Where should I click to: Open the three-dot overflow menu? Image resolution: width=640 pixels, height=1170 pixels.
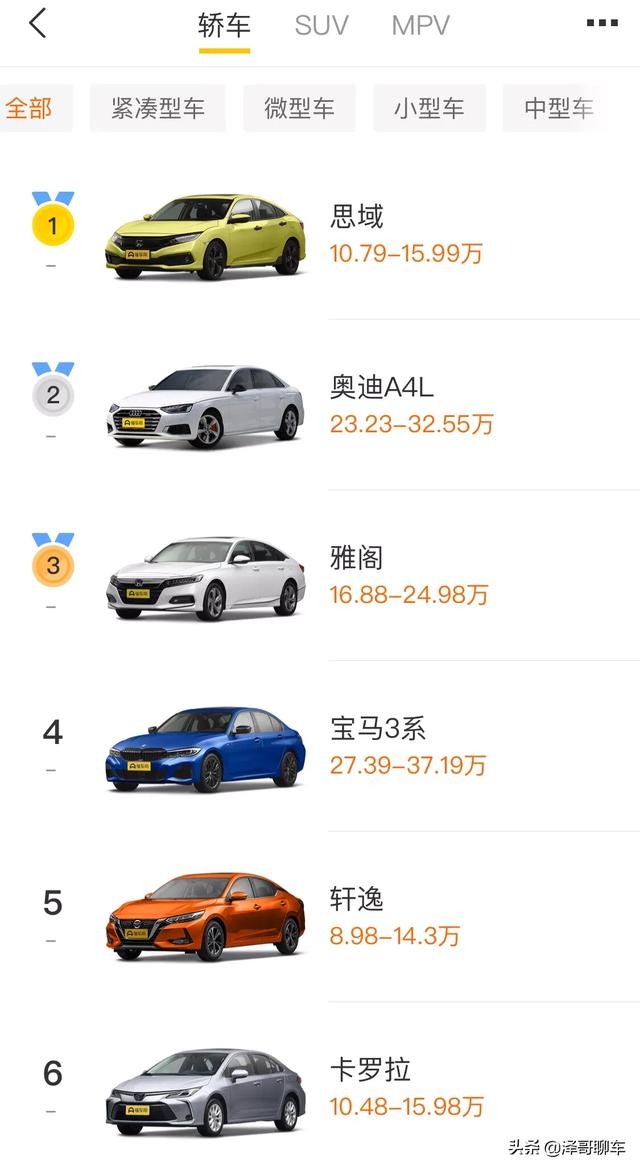click(601, 24)
